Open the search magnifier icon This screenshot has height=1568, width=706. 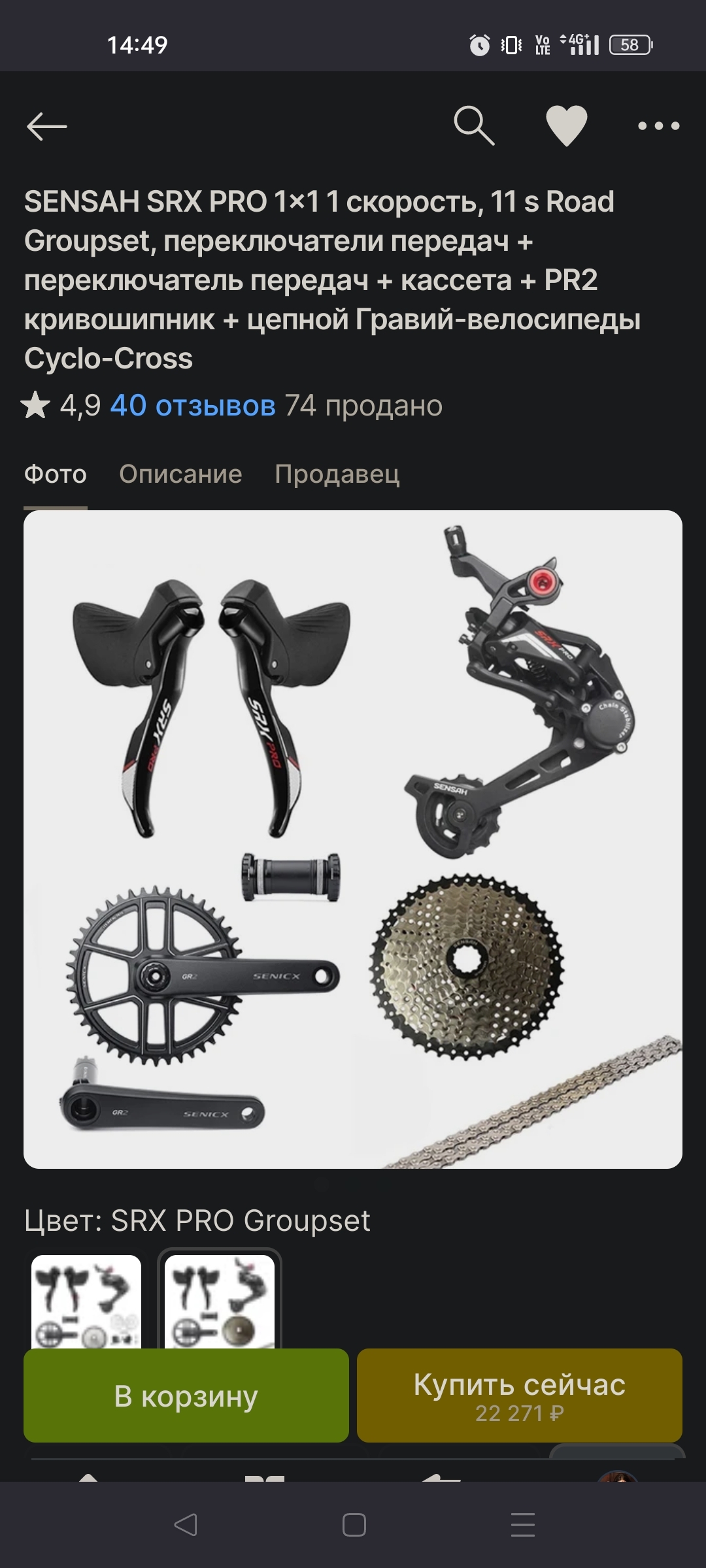(x=474, y=125)
